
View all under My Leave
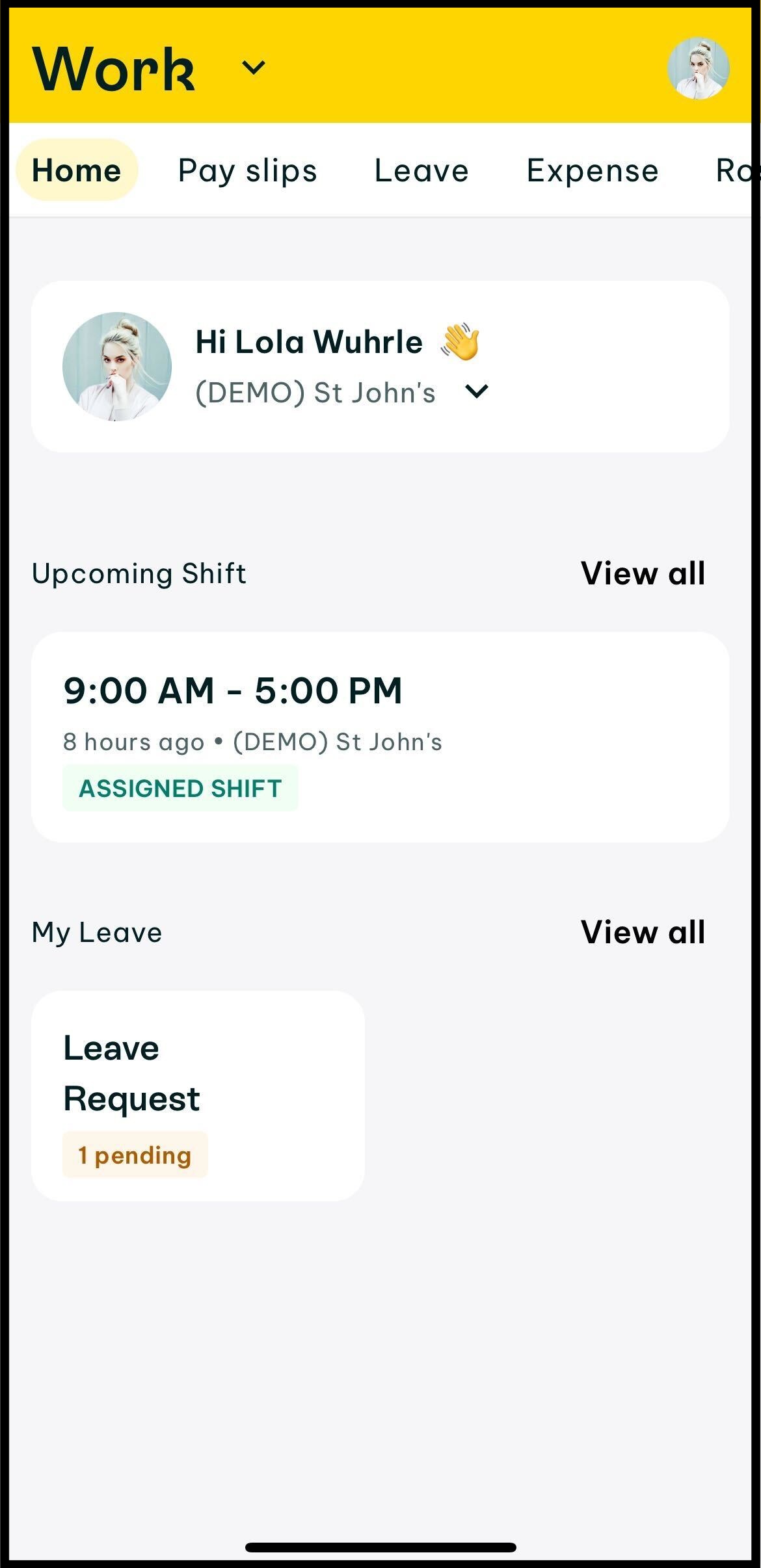coord(643,932)
